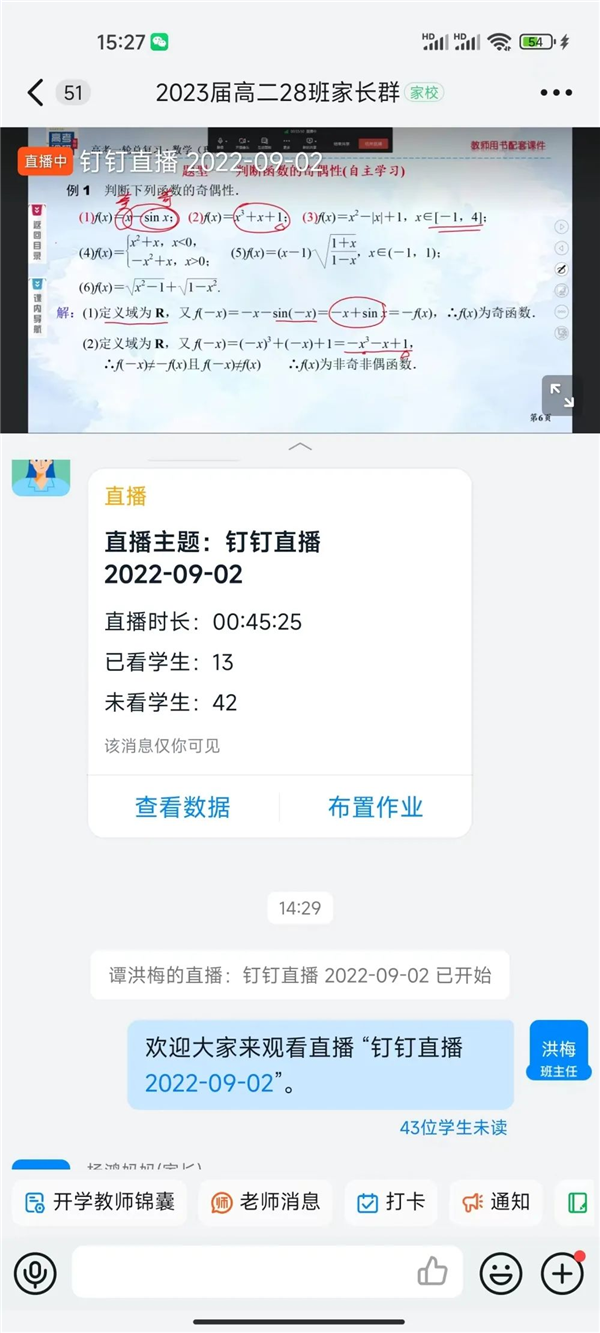The width and height of the screenshot is (600, 1333).
Task: Open the emoji picker
Action: pos(501,1273)
